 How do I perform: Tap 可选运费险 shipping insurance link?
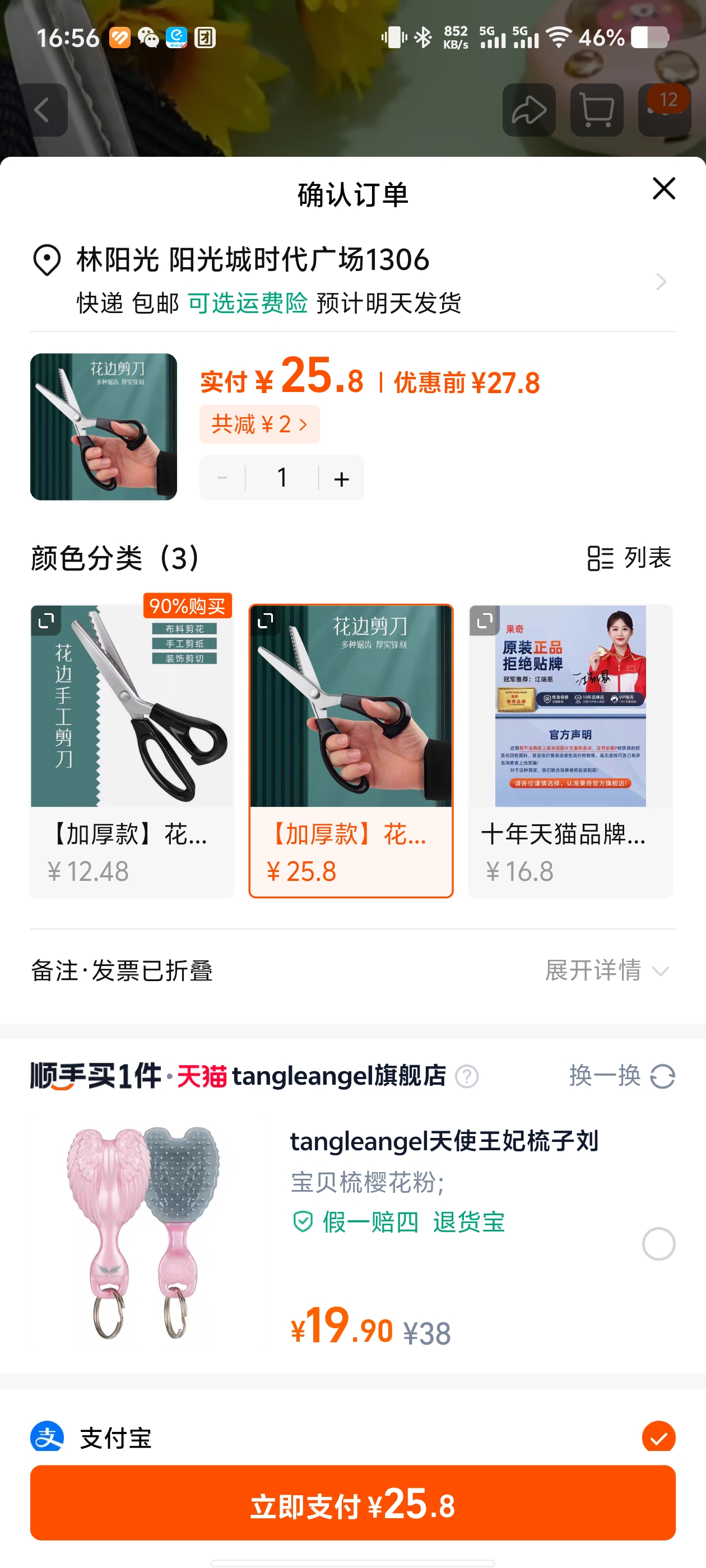click(247, 302)
